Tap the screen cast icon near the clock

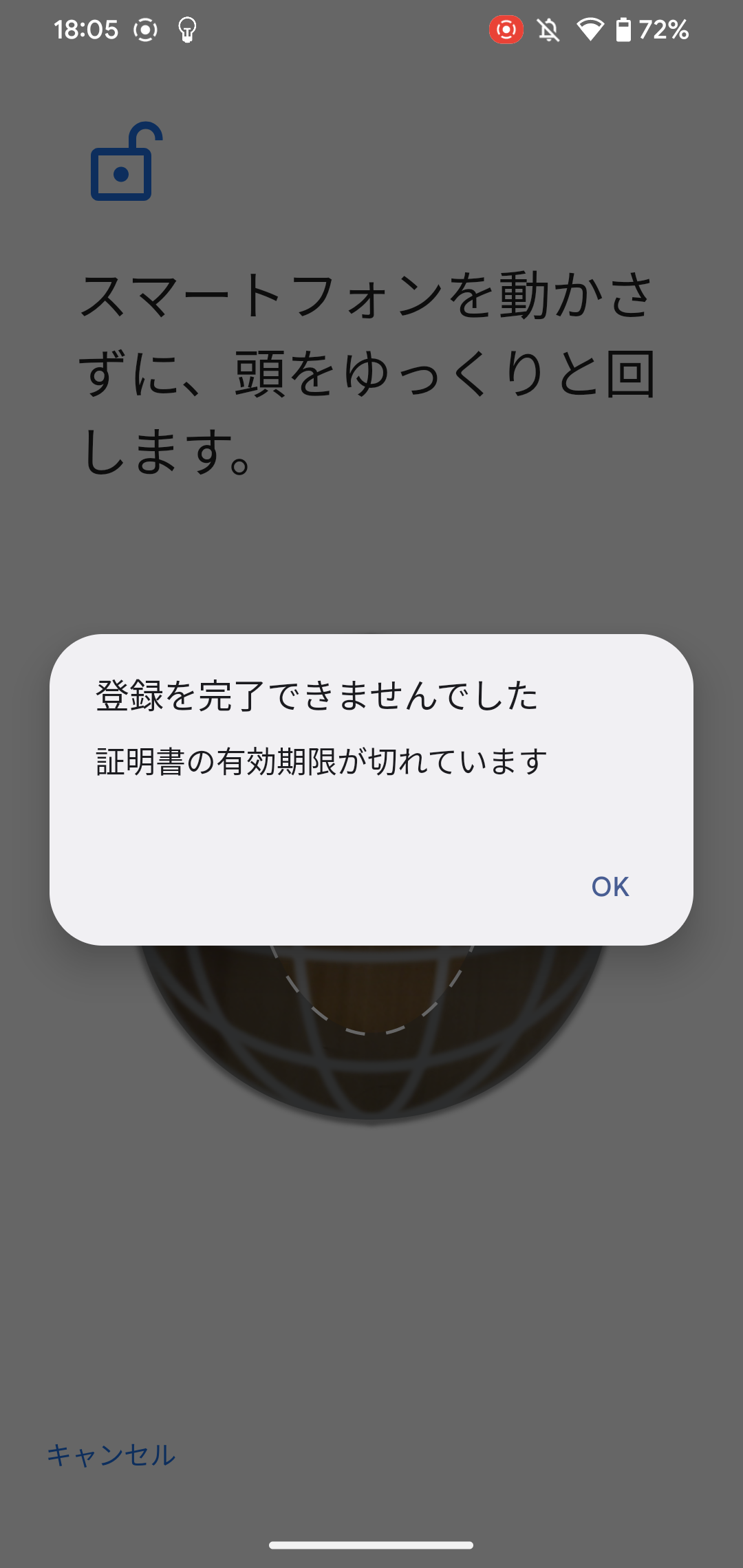pos(145,29)
